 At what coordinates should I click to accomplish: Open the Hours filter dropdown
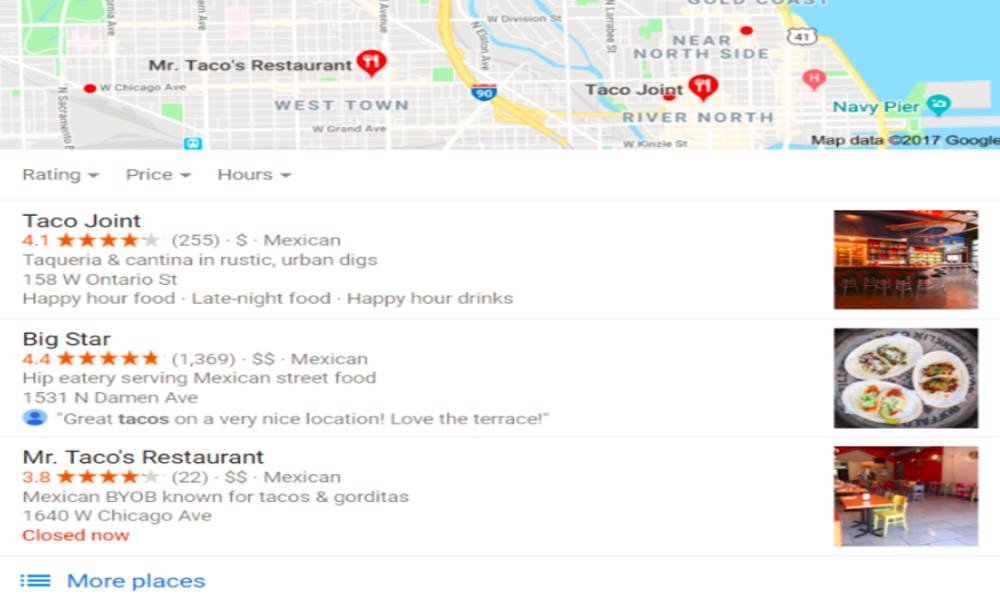[253, 175]
